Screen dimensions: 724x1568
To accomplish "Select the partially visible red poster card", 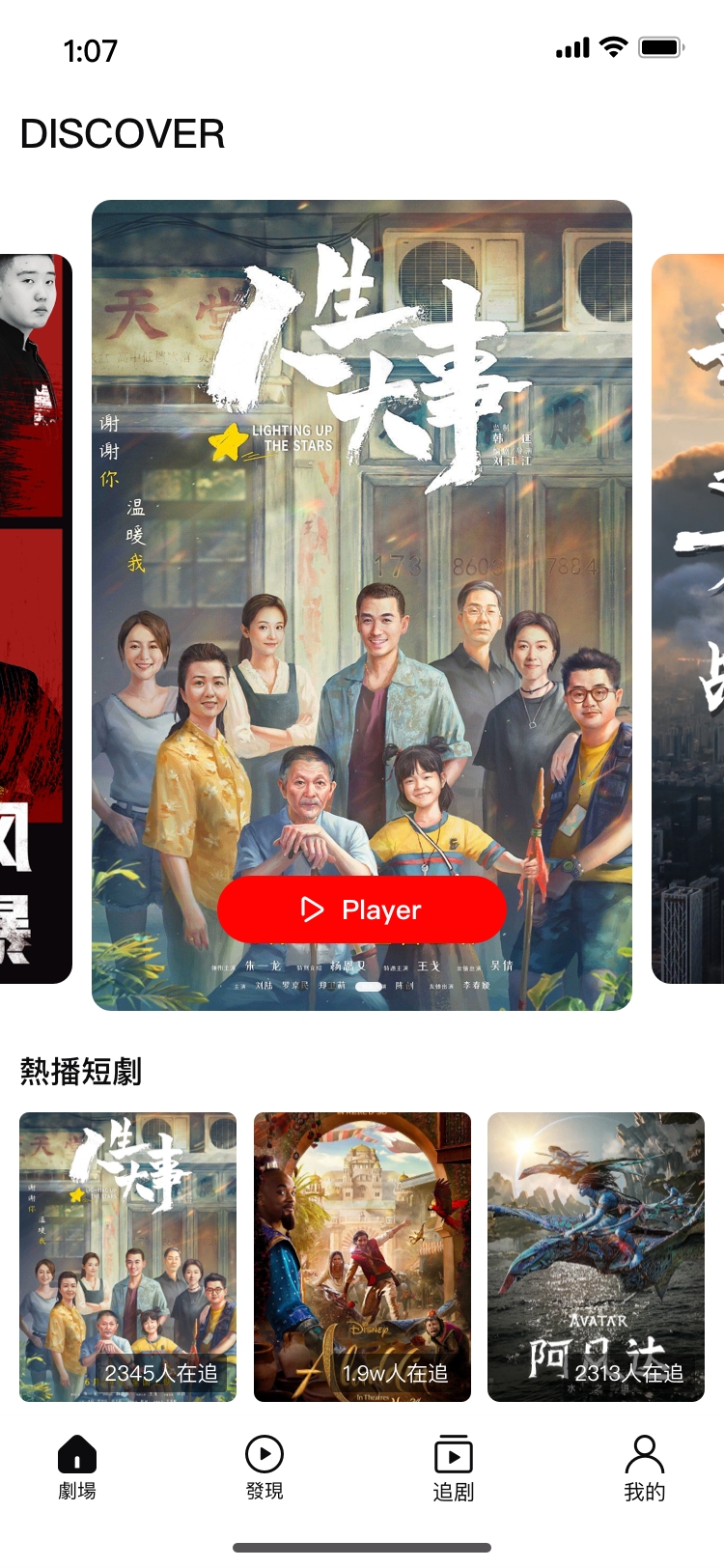I will pyautogui.click(x=35, y=618).
